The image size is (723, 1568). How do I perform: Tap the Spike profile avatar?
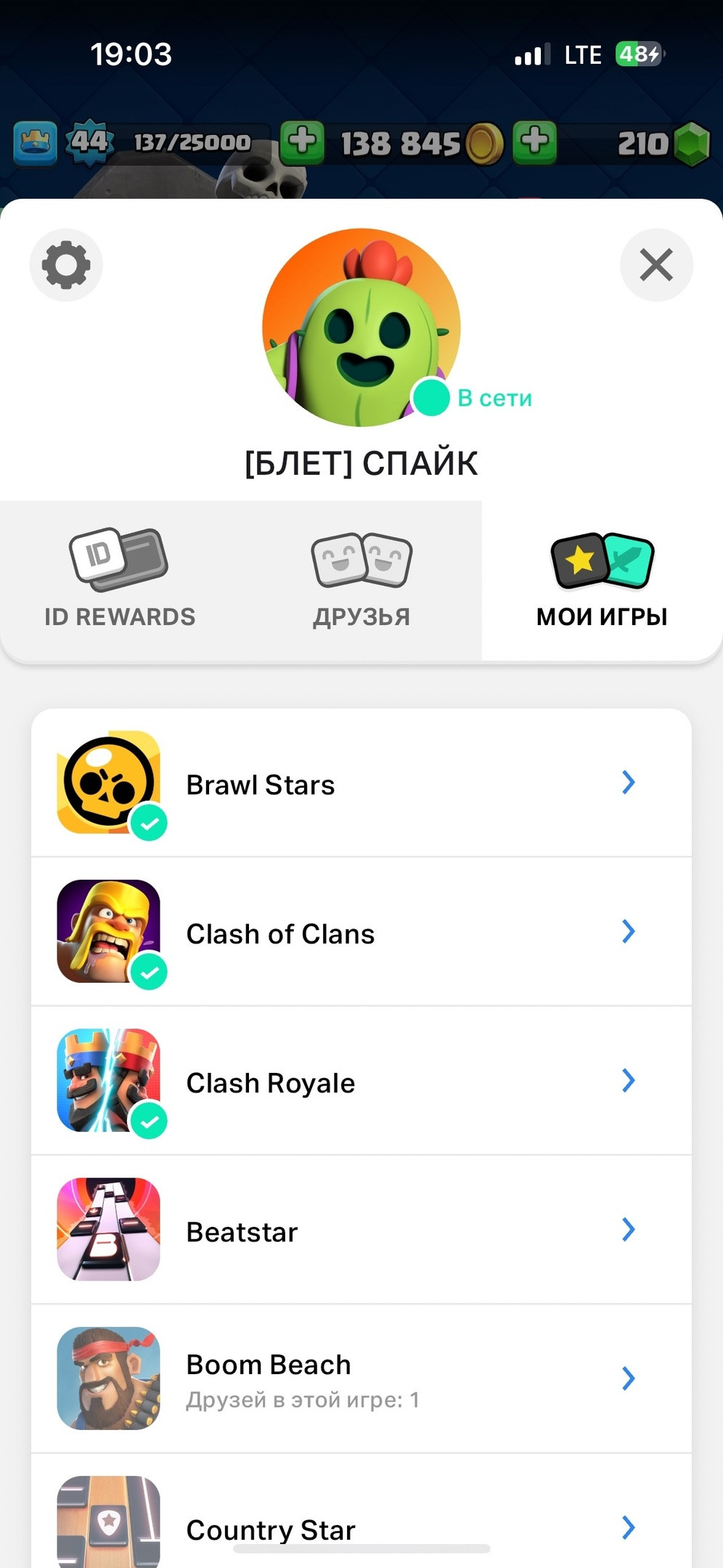(x=361, y=327)
